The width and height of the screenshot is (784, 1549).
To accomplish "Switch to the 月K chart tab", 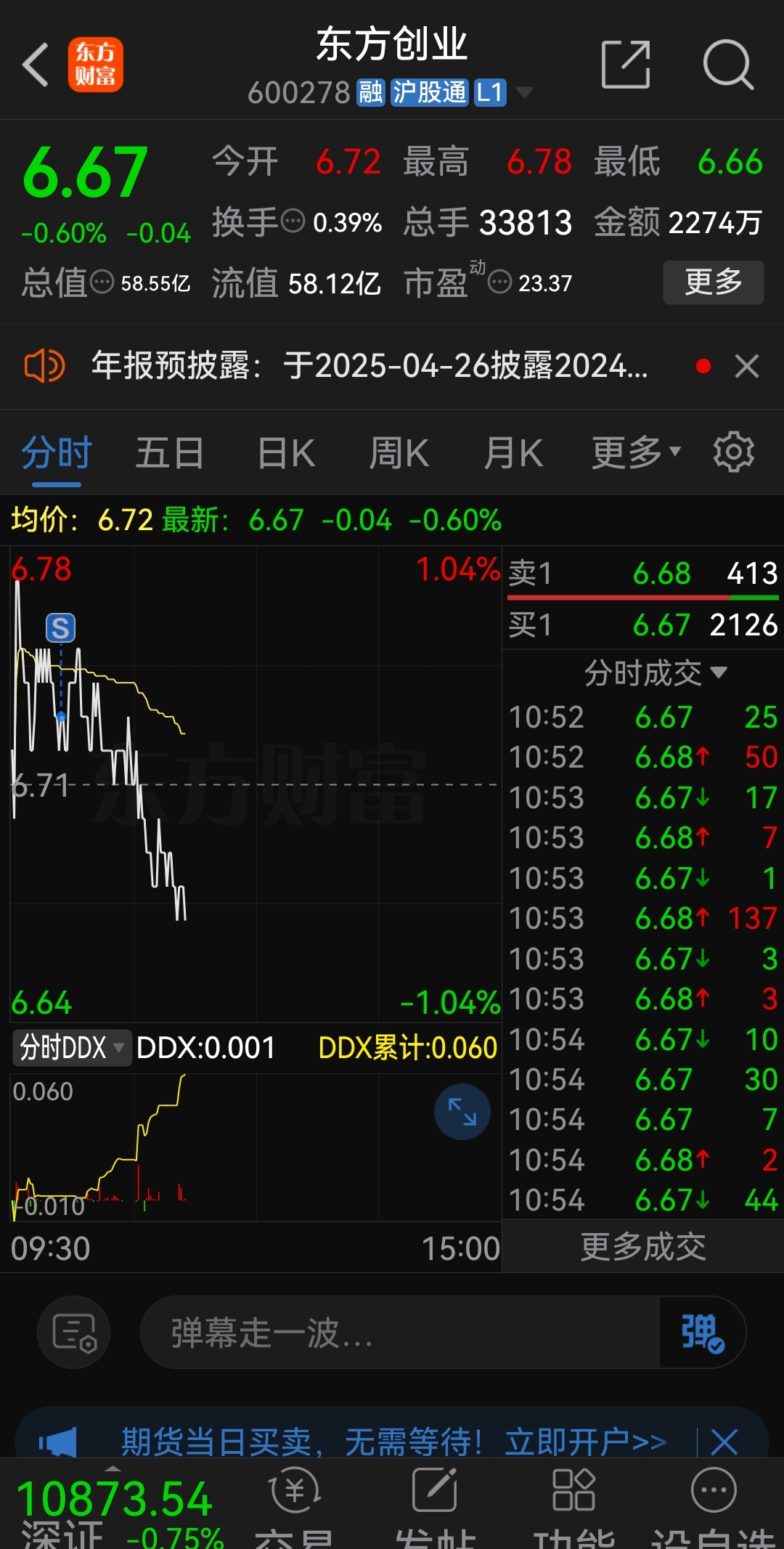I will tap(513, 453).
